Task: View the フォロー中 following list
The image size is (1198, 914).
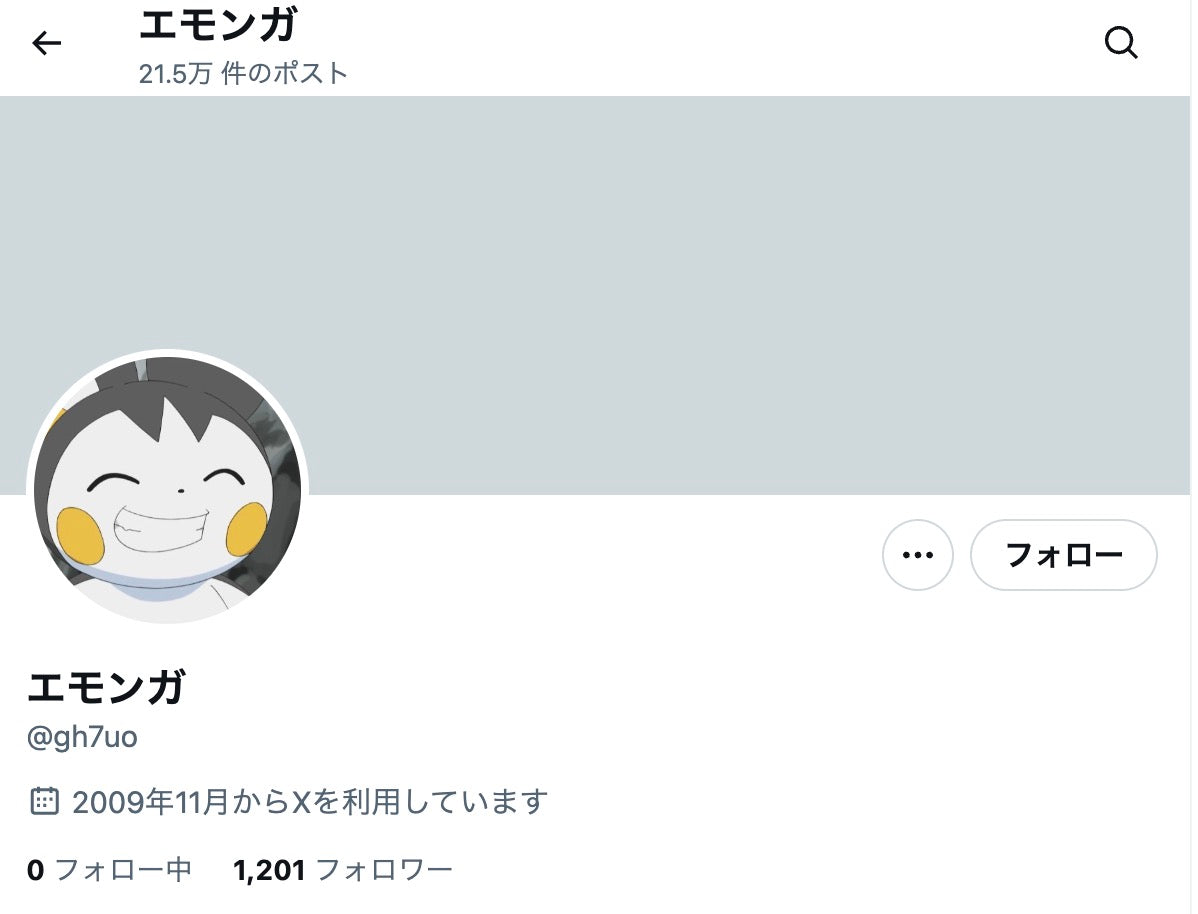Action: (x=109, y=870)
